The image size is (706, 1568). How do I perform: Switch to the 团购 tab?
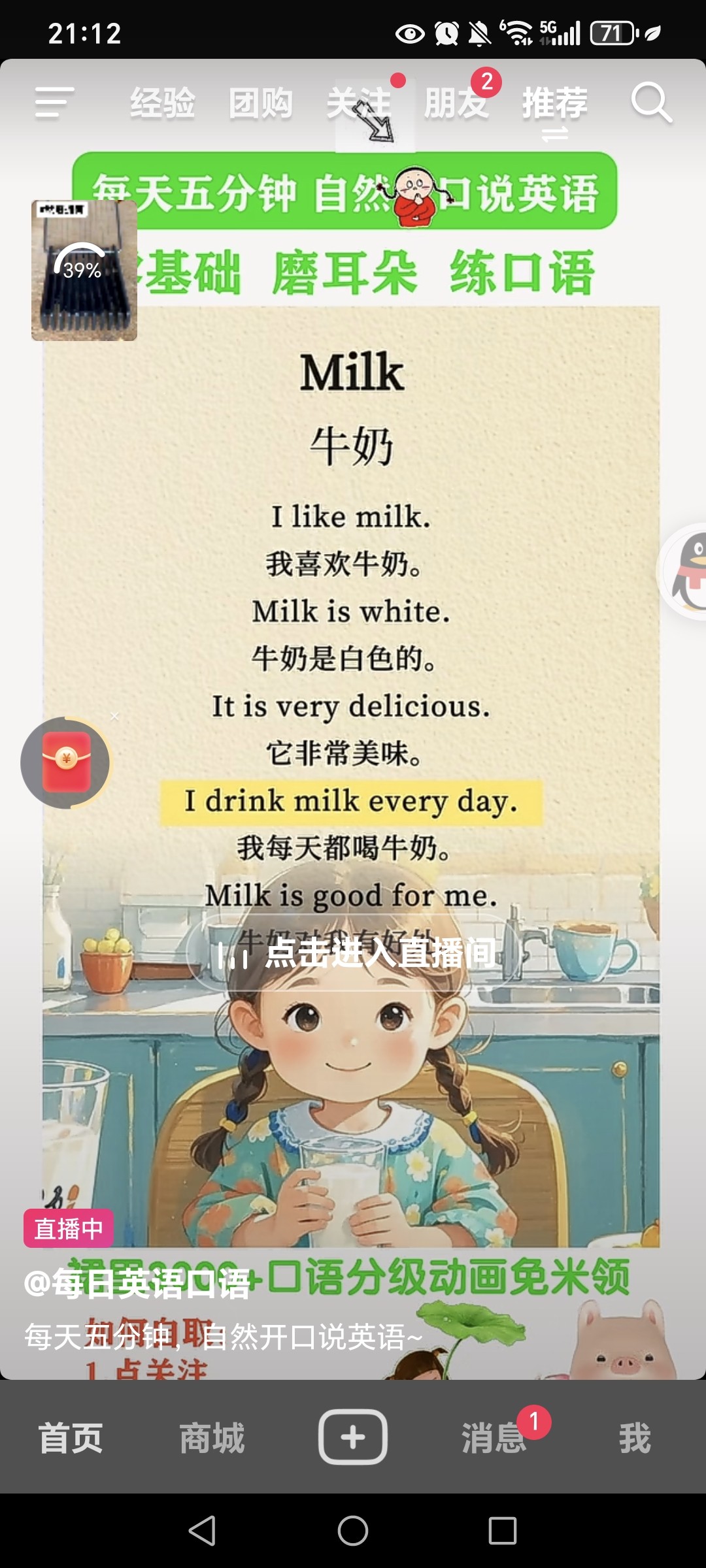click(x=260, y=103)
